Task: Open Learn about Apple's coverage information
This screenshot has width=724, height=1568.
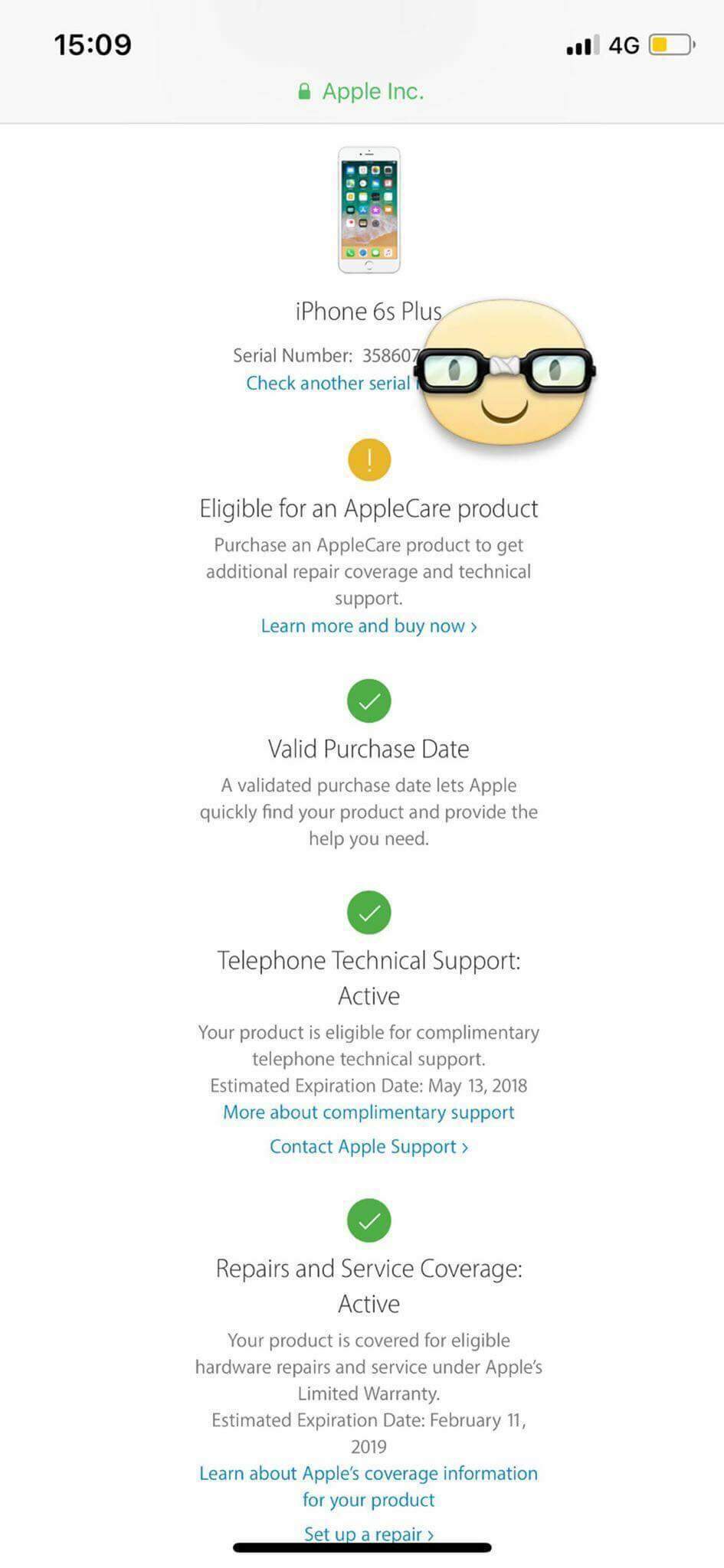Action: (x=369, y=1485)
